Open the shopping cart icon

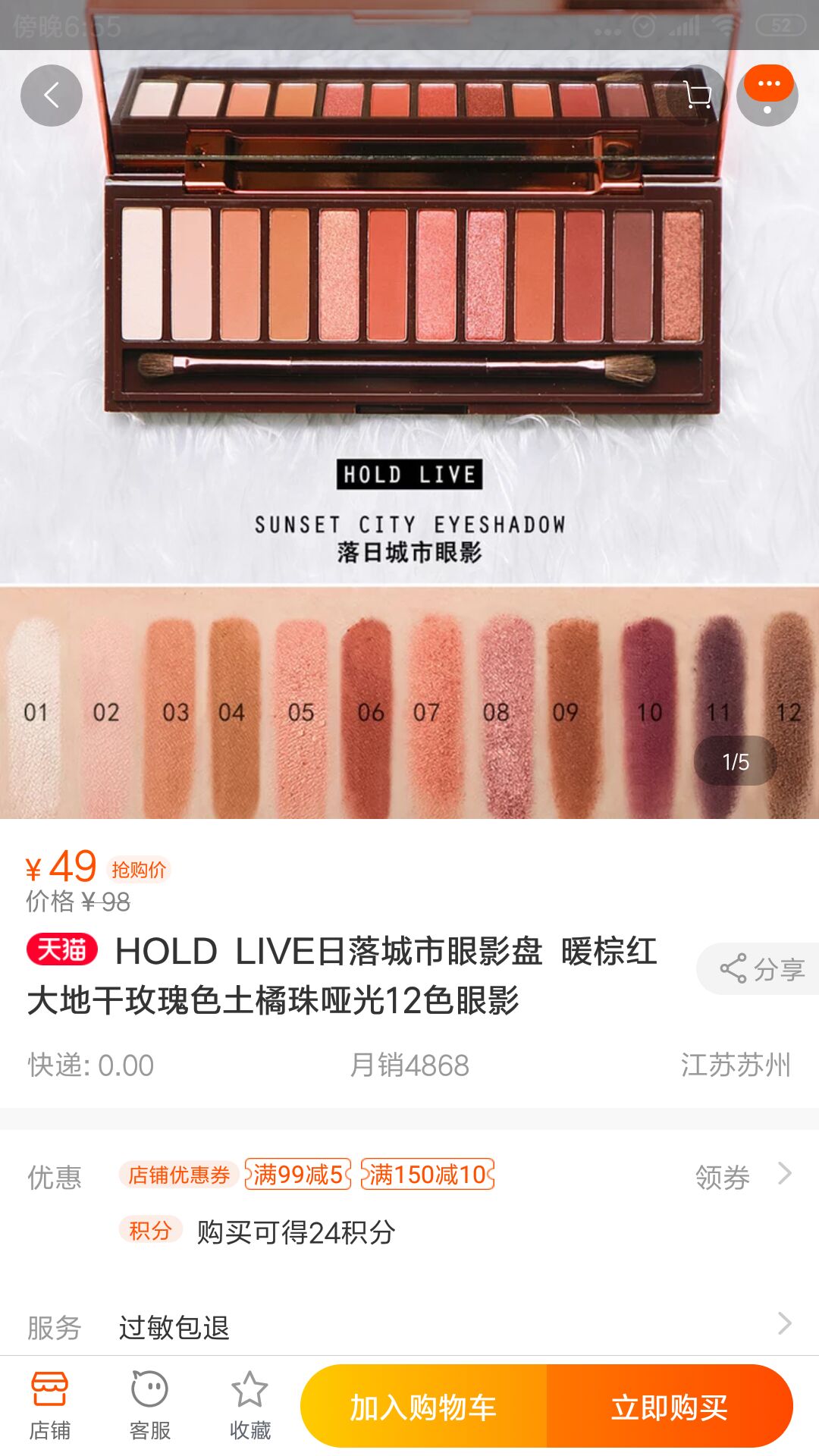(696, 96)
